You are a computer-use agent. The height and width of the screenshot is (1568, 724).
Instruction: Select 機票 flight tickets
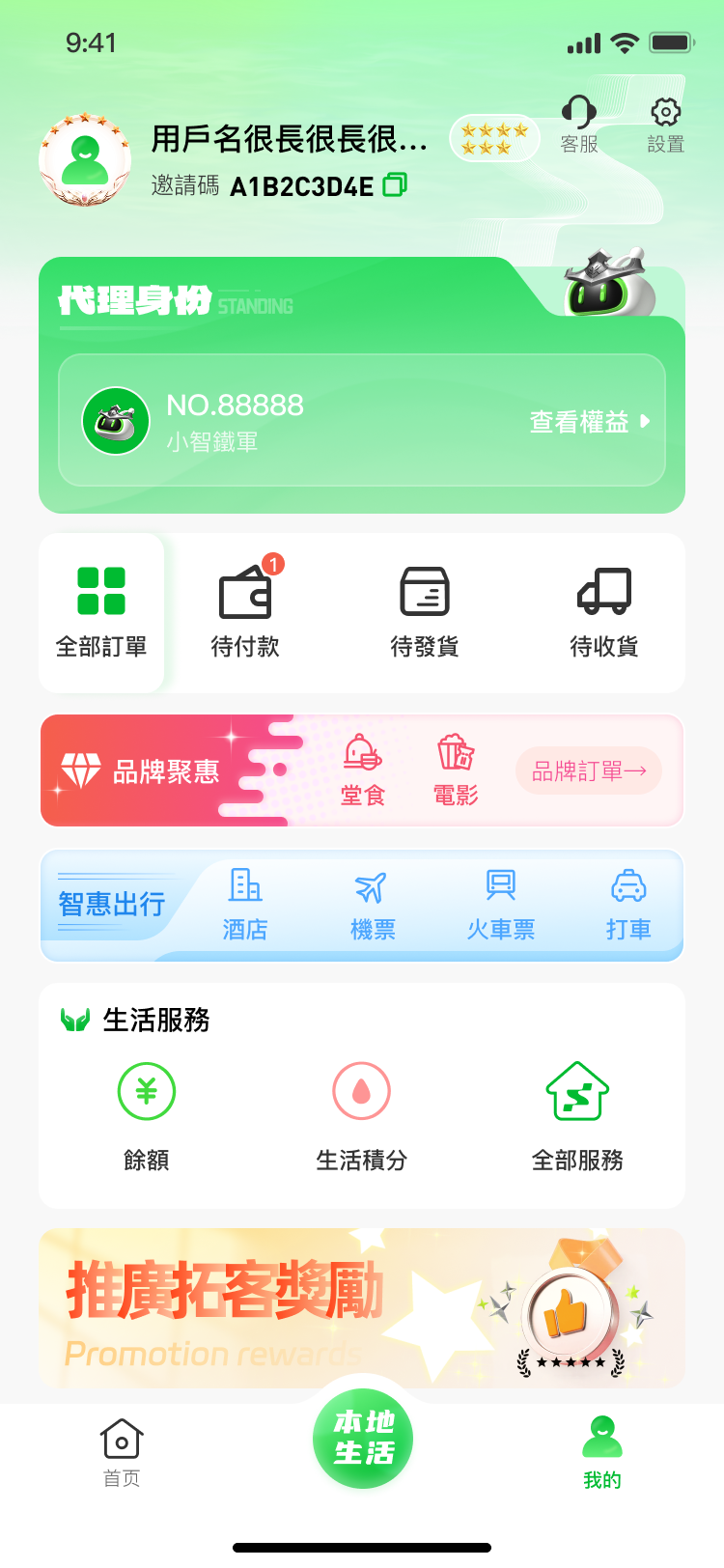(373, 906)
